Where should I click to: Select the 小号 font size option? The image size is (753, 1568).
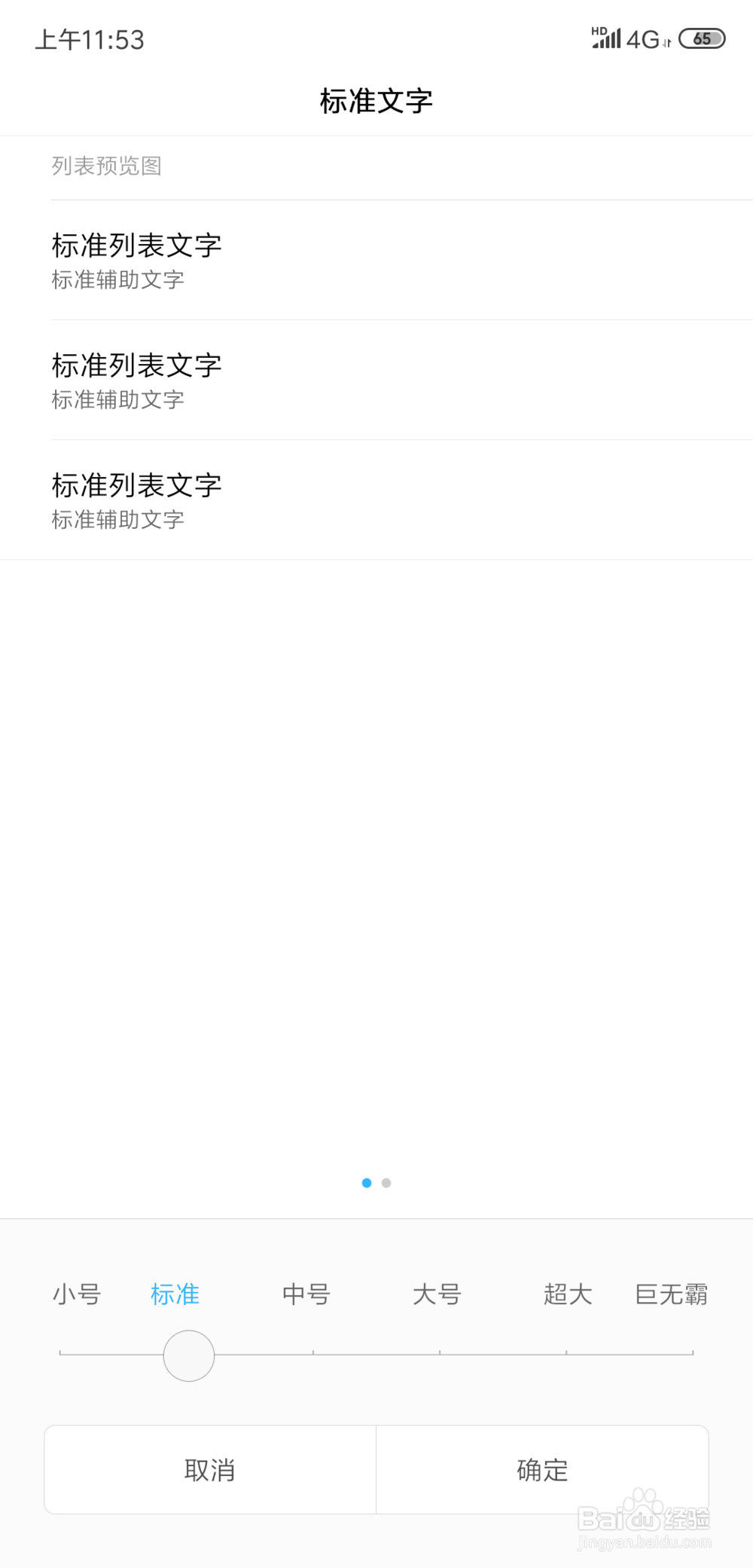(x=78, y=1294)
